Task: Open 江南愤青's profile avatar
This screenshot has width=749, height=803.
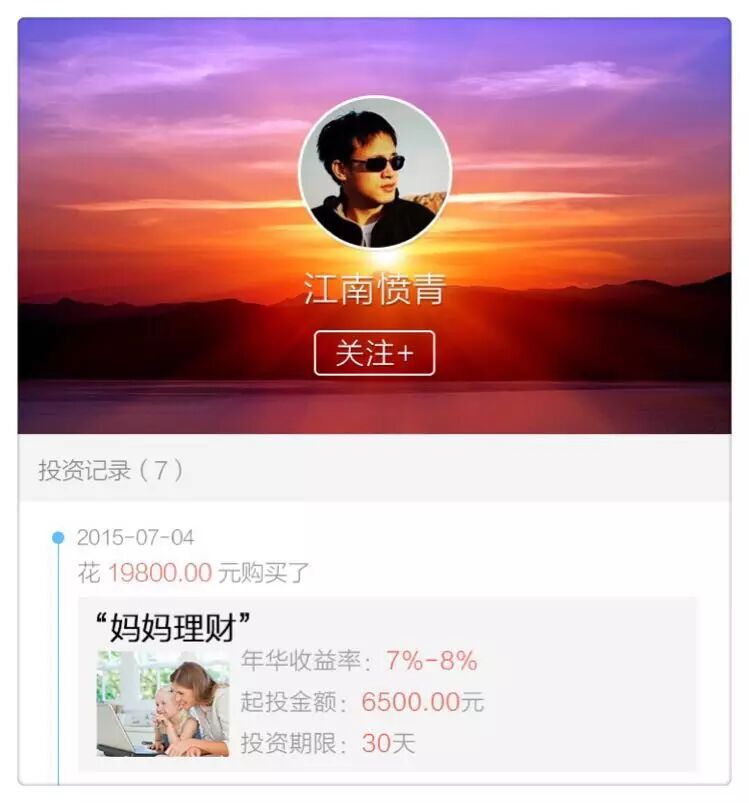Action: [374, 173]
